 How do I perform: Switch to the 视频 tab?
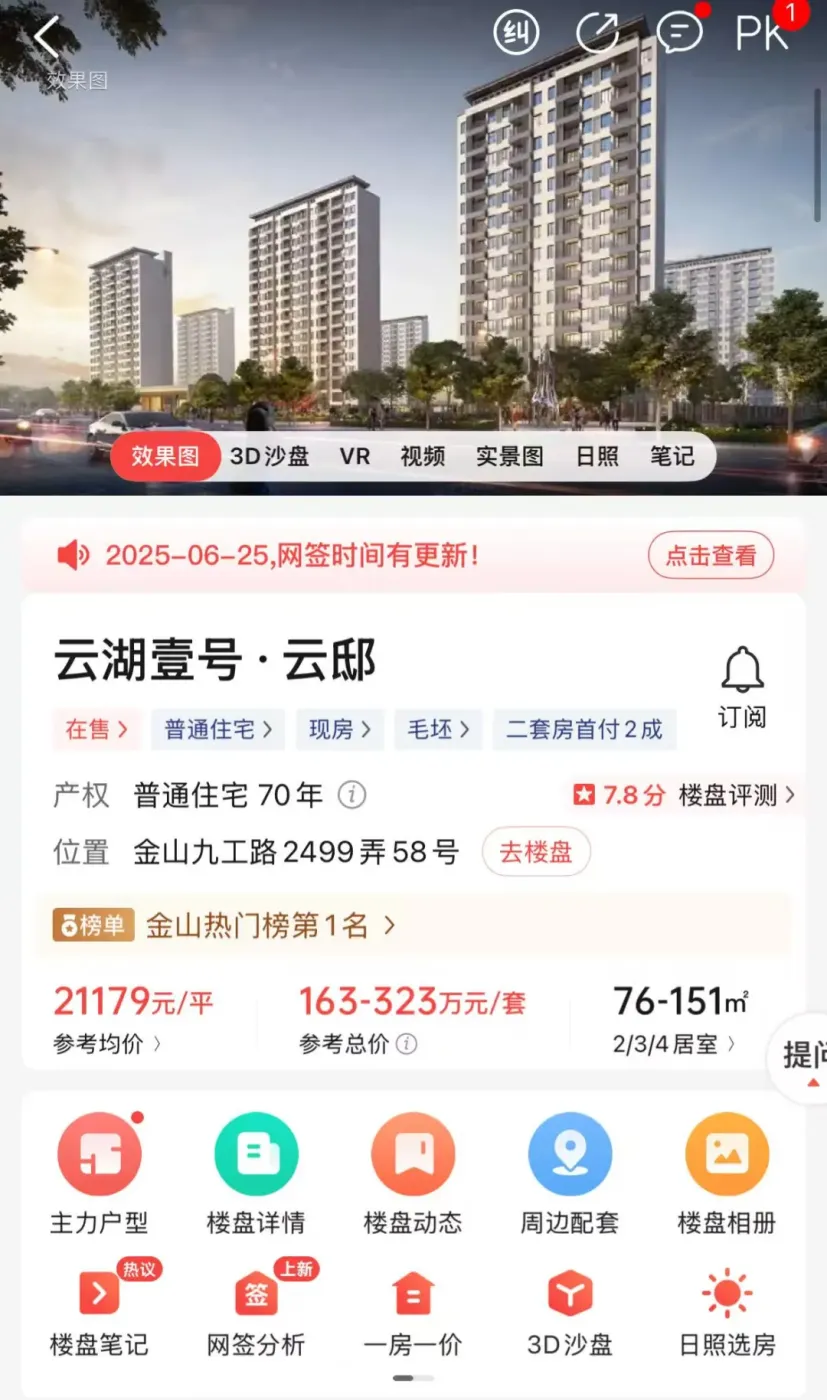tap(422, 457)
